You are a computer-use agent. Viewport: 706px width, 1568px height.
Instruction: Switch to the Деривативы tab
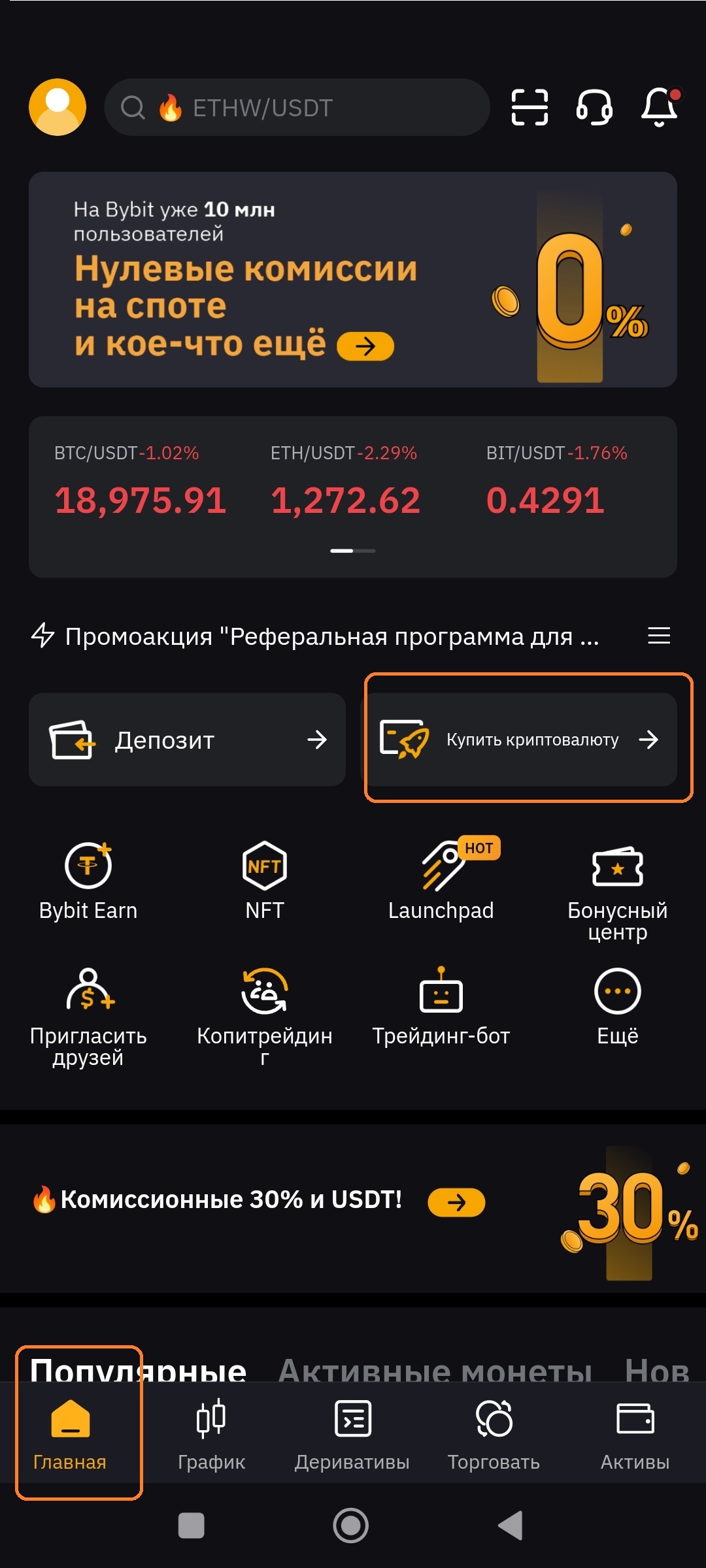(x=352, y=1434)
